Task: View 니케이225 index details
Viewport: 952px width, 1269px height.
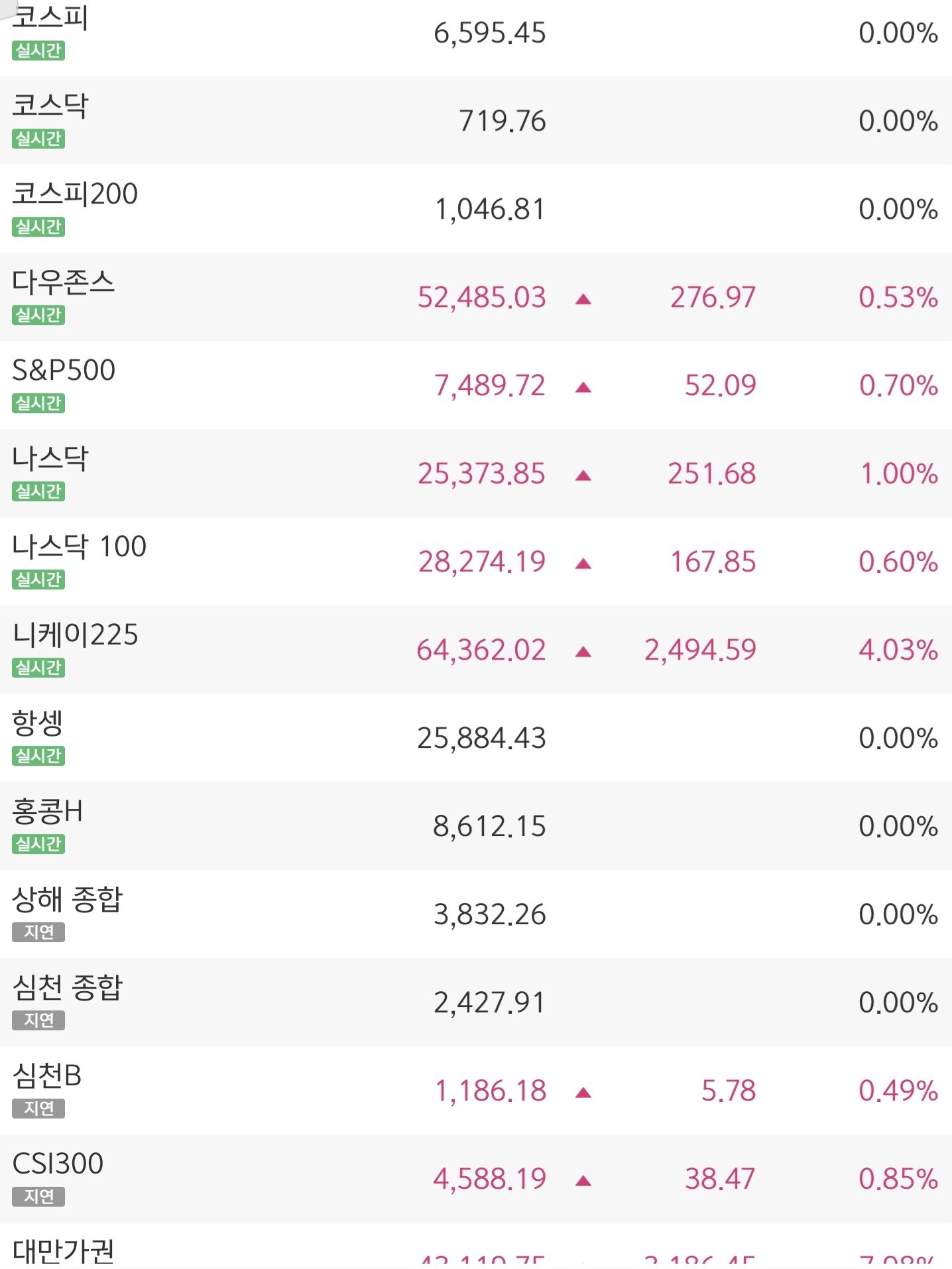Action: coord(476,650)
